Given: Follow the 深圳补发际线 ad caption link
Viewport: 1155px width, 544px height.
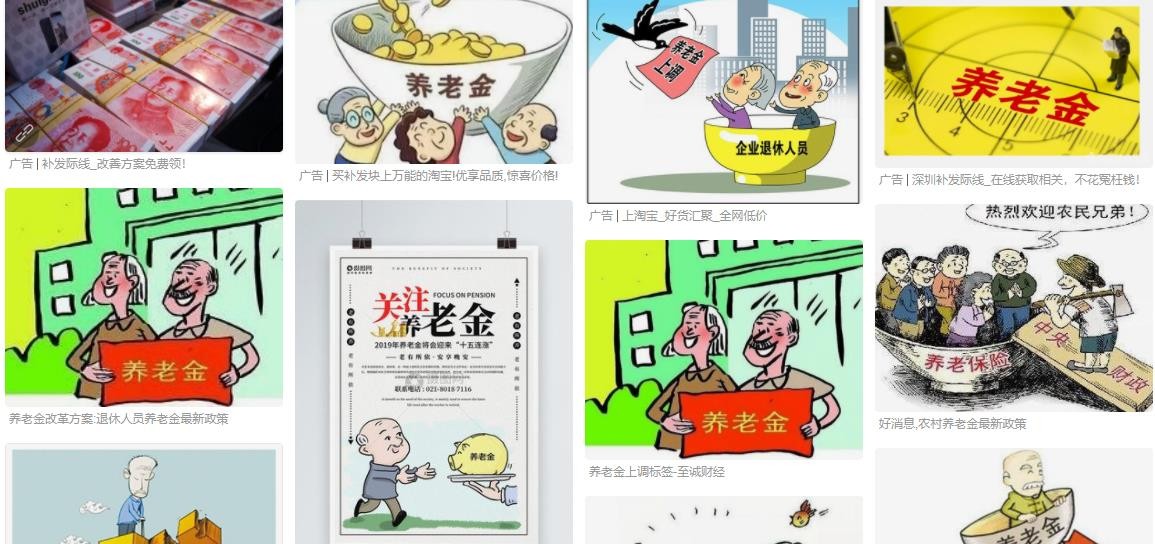Looking at the screenshot, I should pyautogui.click(x=1025, y=180).
